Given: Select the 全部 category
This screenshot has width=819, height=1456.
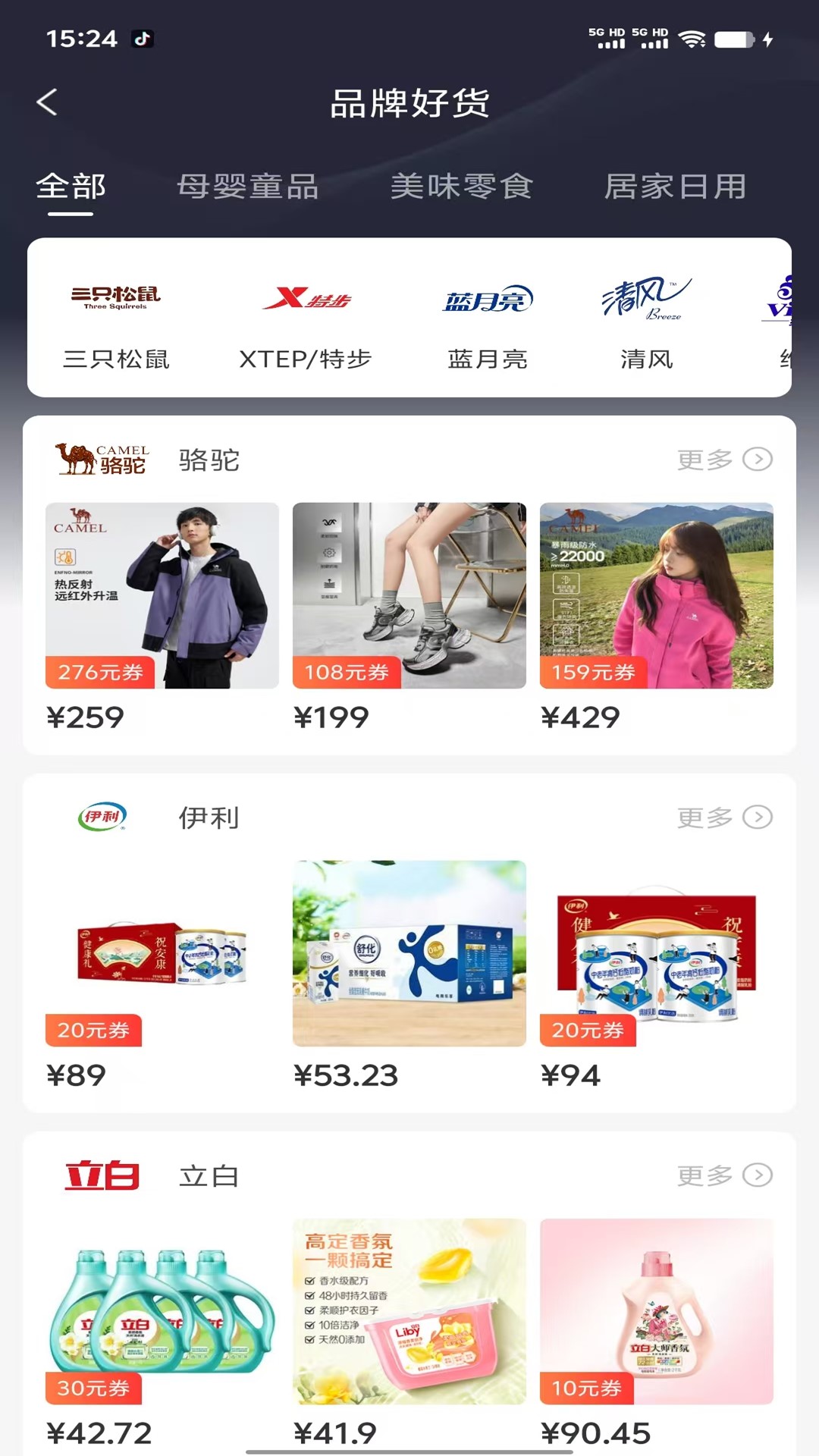Looking at the screenshot, I should tap(72, 187).
